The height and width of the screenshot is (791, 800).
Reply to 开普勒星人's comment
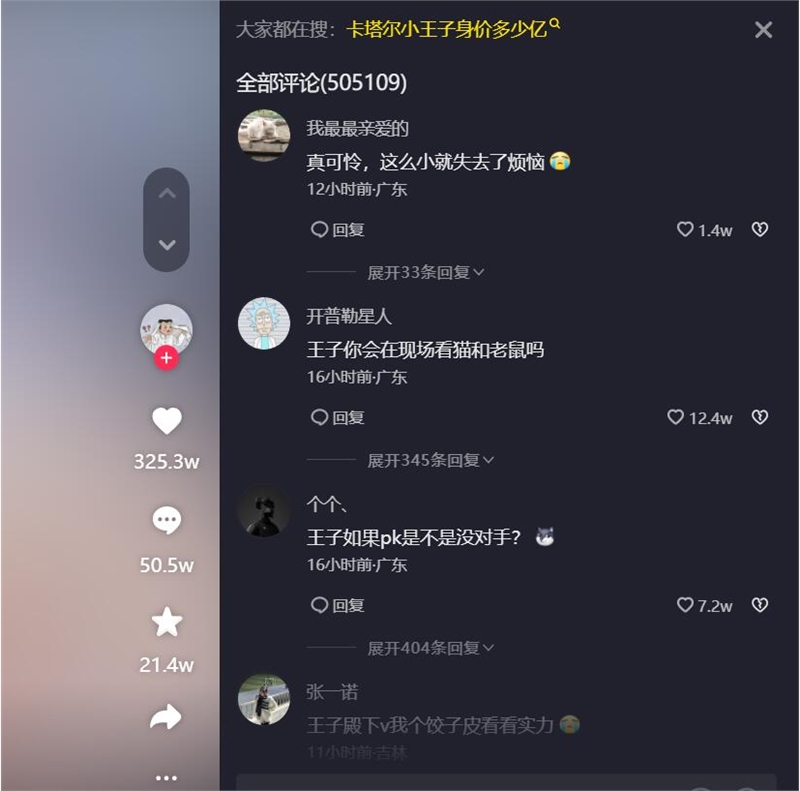(x=338, y=418)
